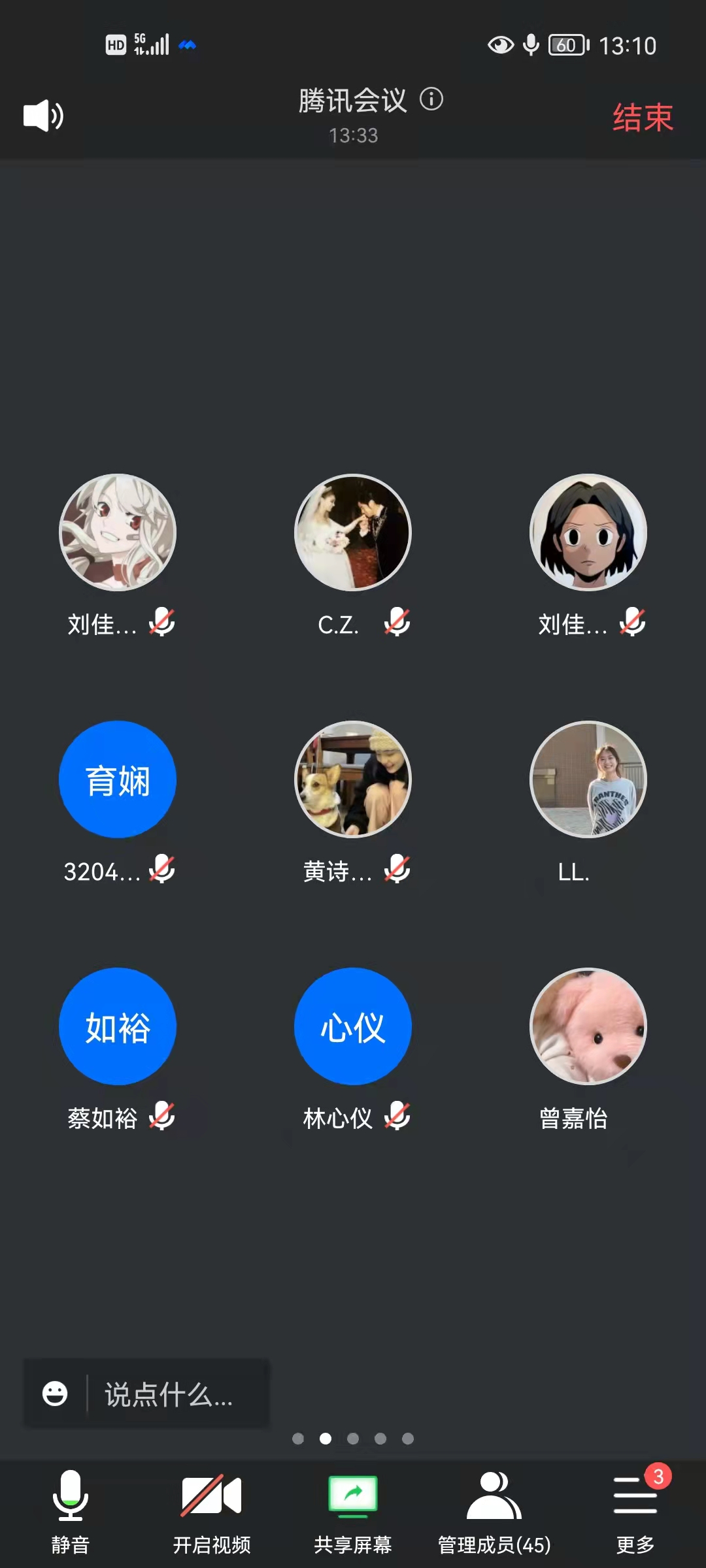The height and width of the screenshot is (1568, 706).
Task: Select participant 育娴 avatar
Action: 118,779
